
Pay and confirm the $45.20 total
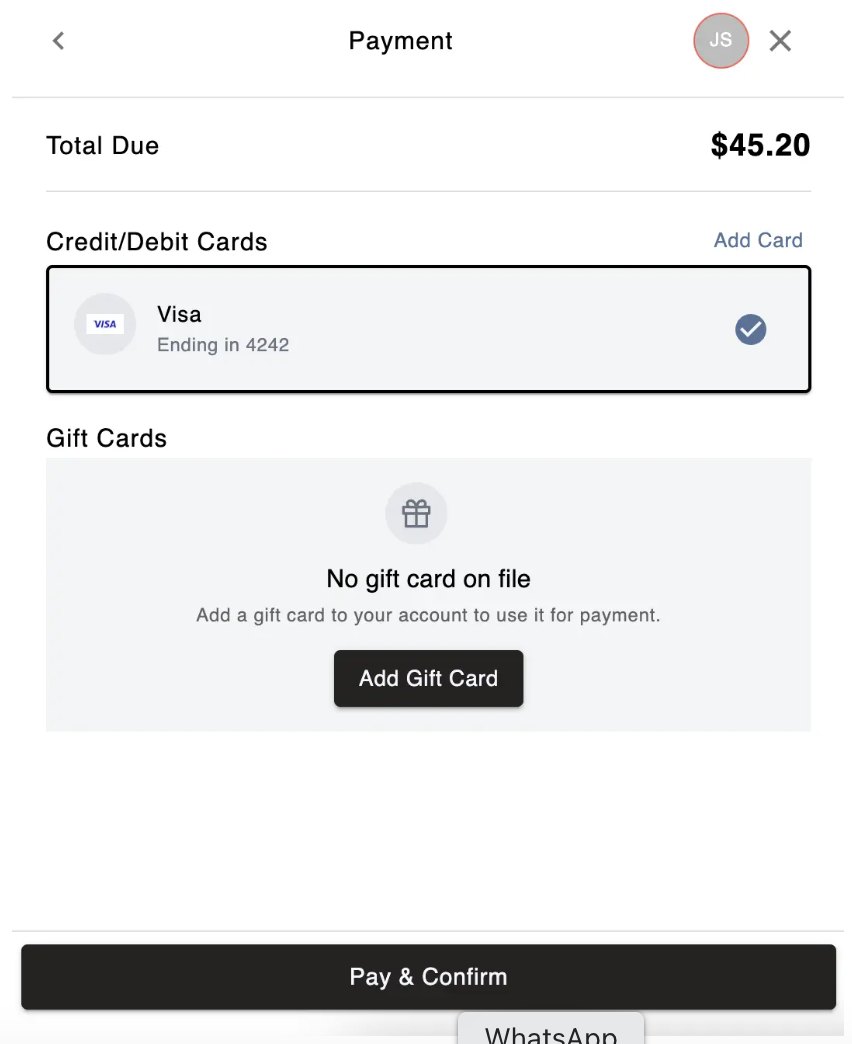pyautogui.click(x=428, y=977)
